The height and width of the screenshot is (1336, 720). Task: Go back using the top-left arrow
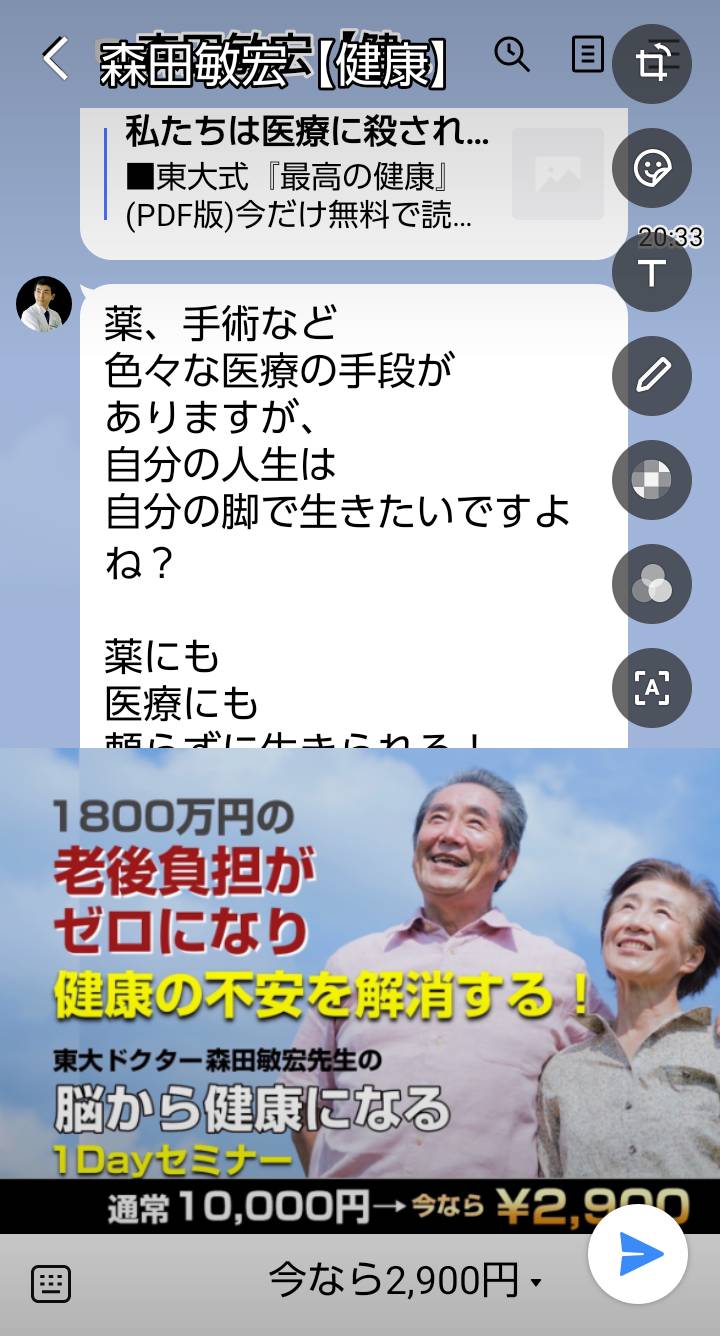tap(55, 59)
